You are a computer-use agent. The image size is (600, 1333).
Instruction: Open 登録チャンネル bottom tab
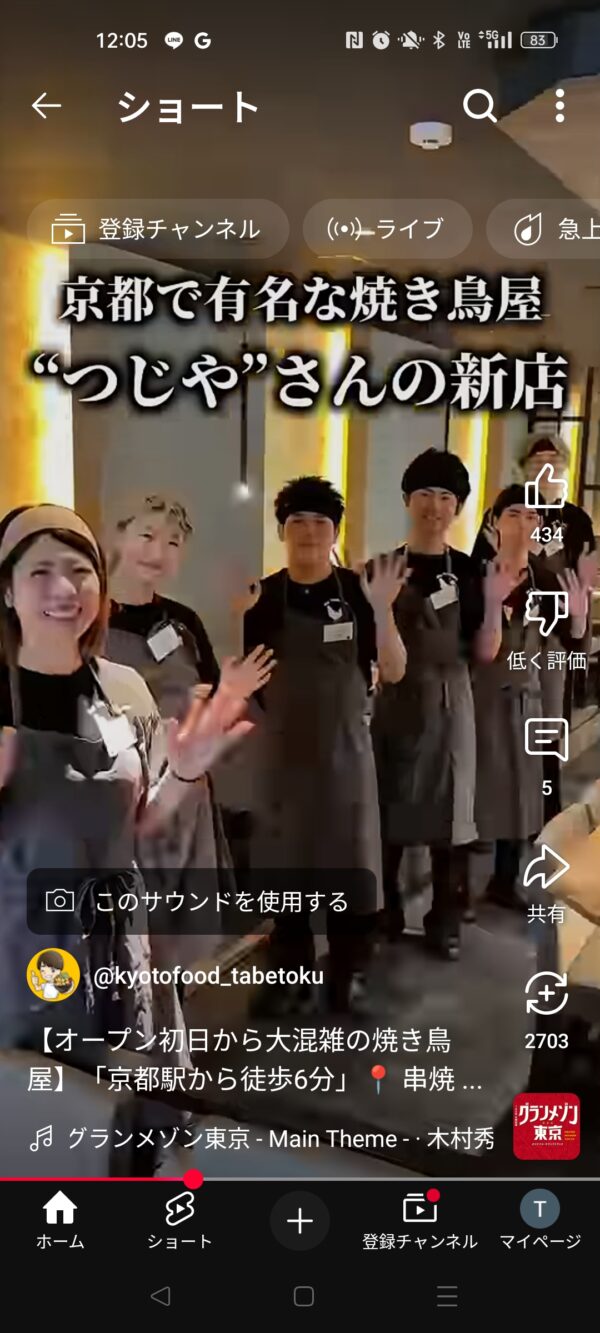tap(420, 1221)
